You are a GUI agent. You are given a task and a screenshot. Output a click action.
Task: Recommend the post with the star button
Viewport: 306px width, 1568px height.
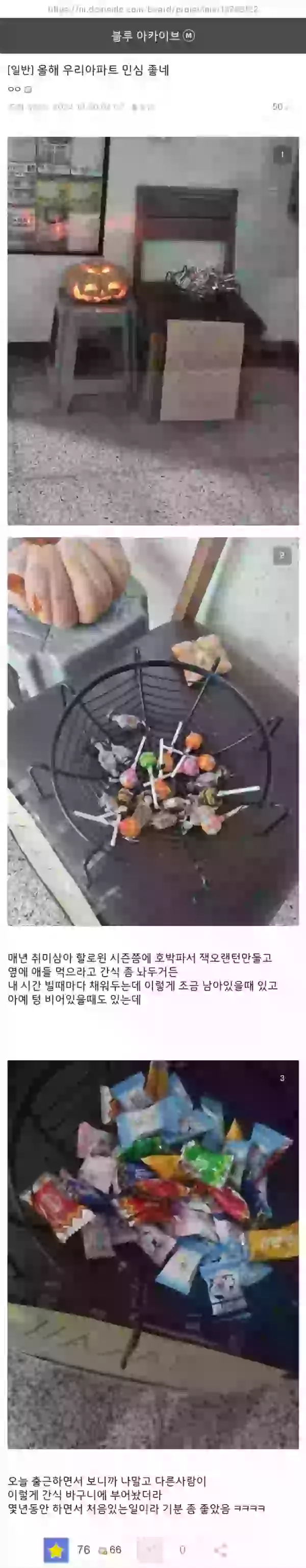coord(56,1550)
